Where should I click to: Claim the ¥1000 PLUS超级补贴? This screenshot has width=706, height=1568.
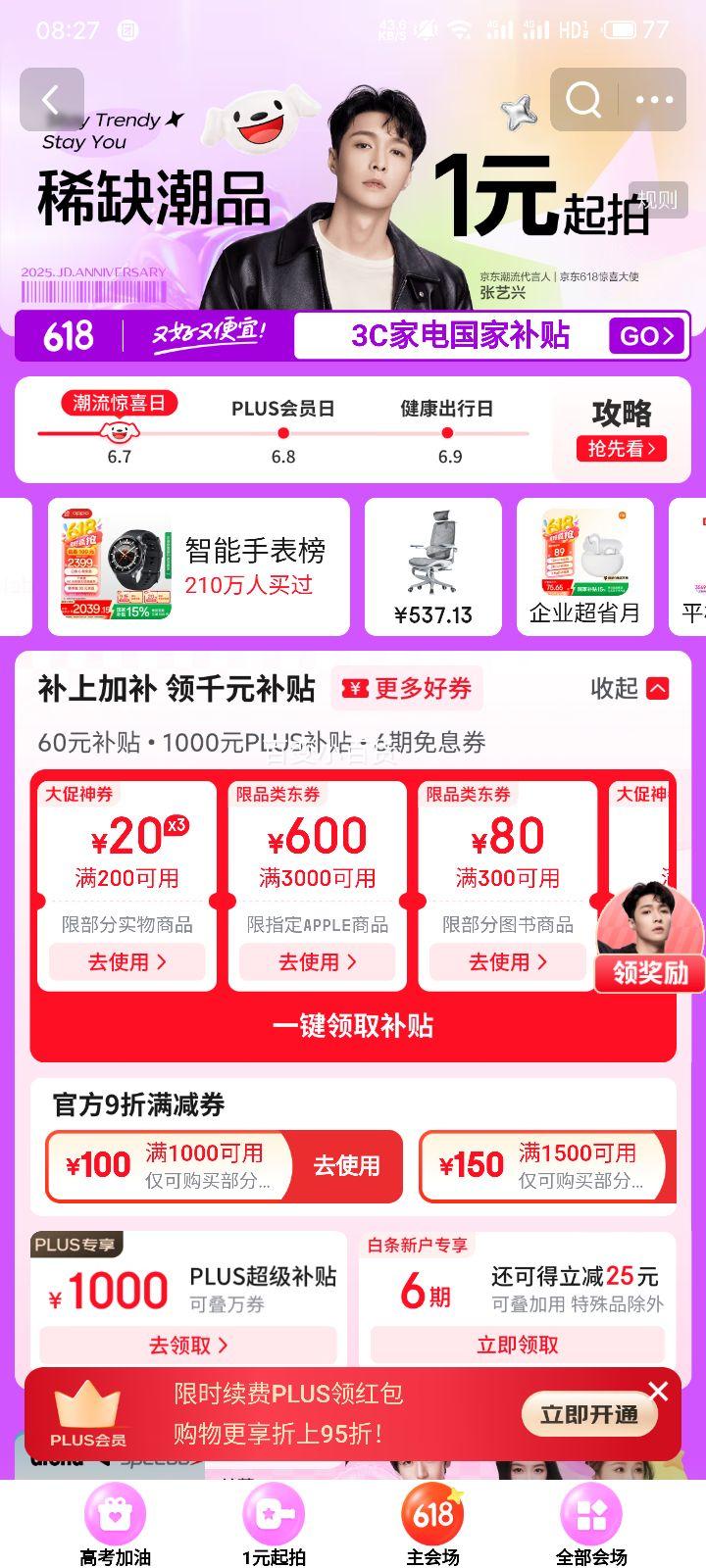(x=187, y=1346)
